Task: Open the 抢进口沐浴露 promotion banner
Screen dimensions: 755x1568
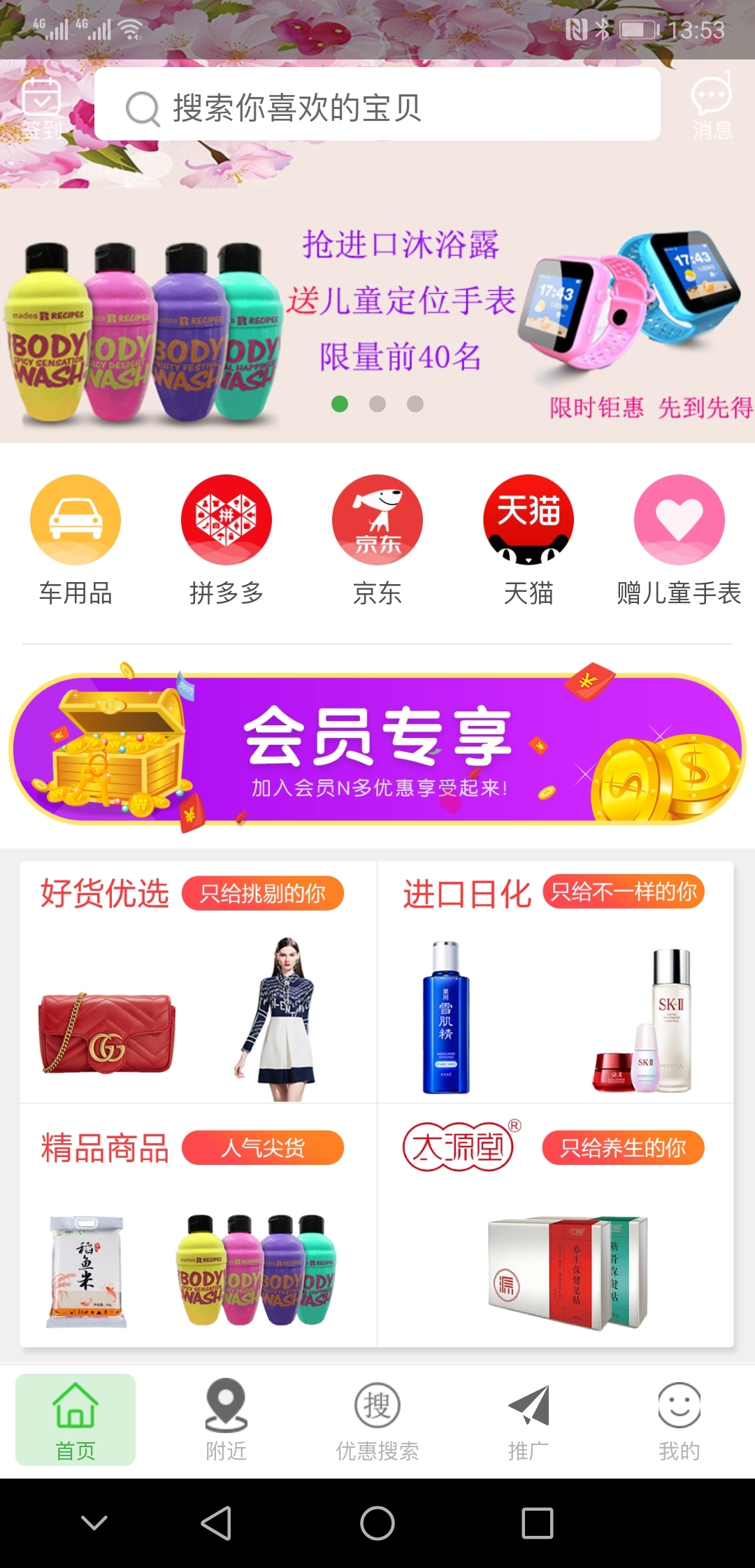Action: click(x=377, y=314)
